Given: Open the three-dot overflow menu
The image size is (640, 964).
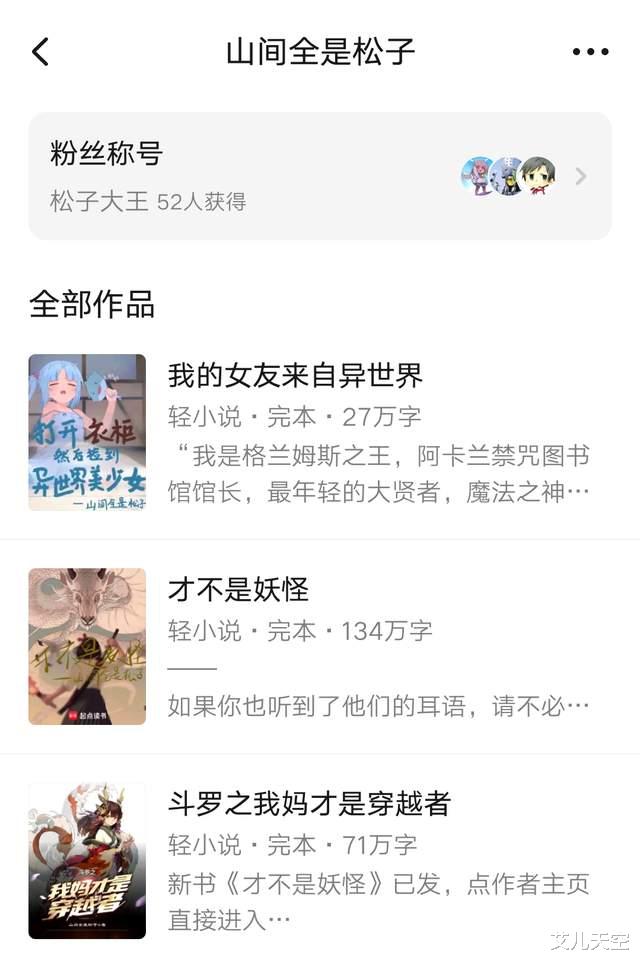Looking at the screenshot, I should tap(590, 52).
